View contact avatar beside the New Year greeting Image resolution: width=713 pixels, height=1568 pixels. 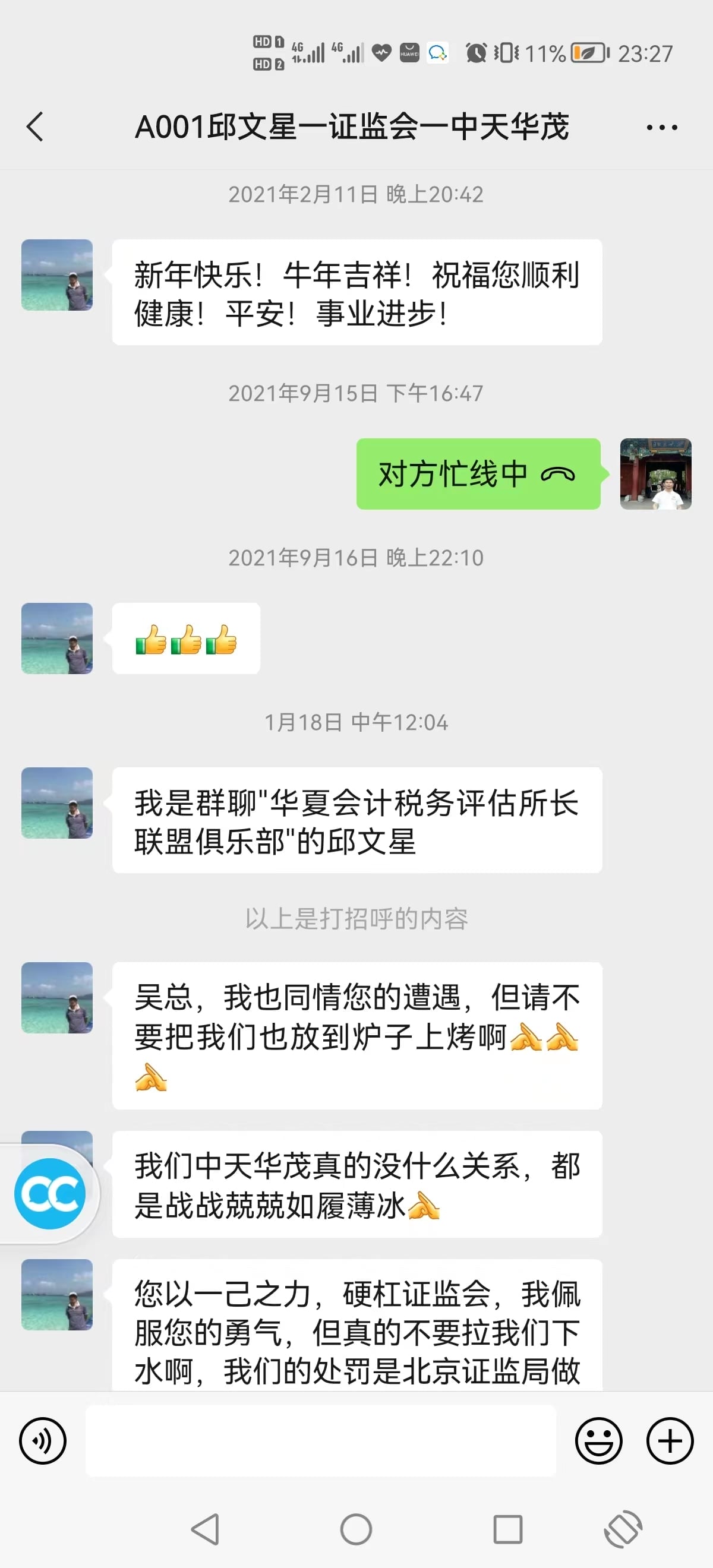tap(57, 275)
